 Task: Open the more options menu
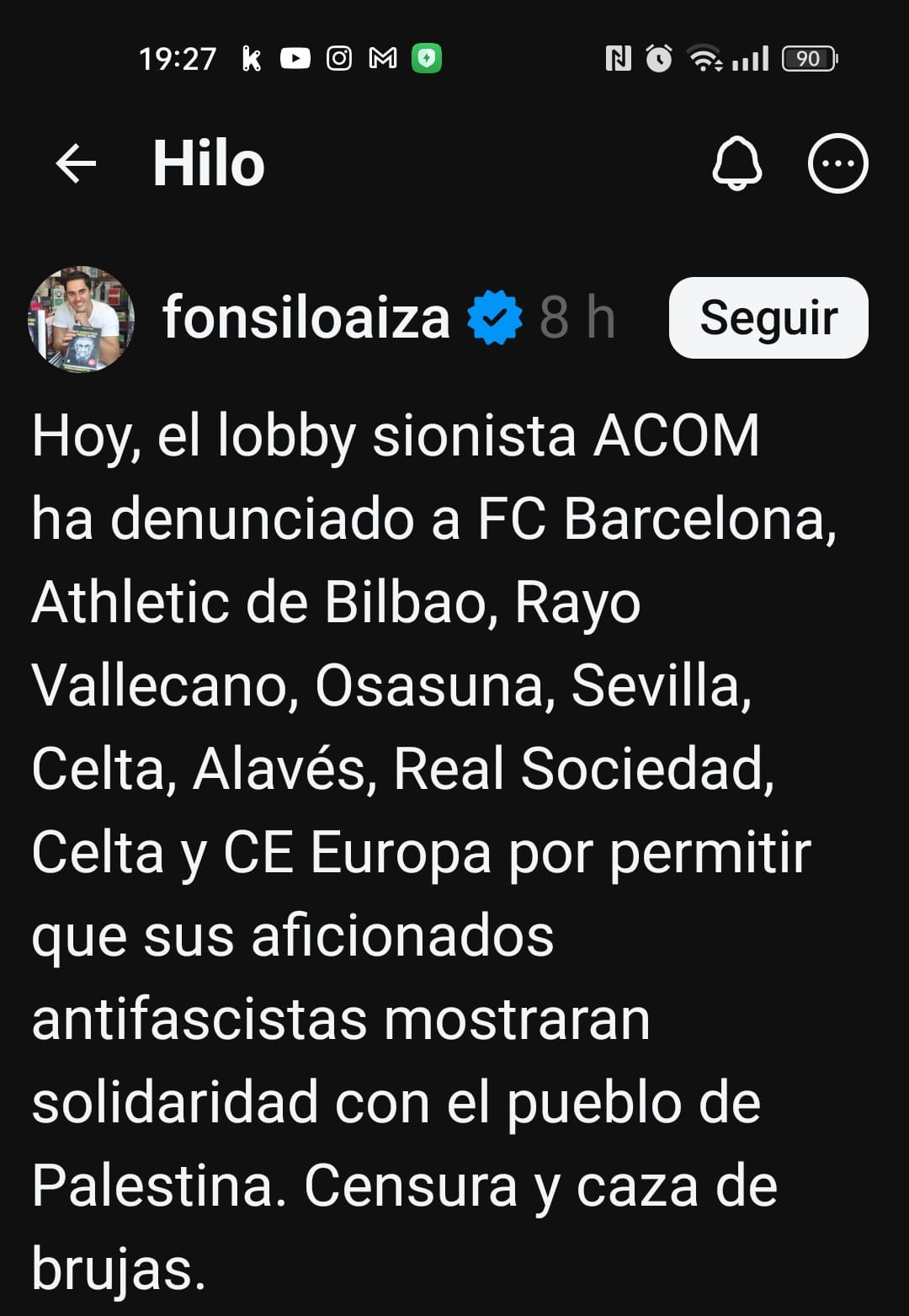coord(837,163)
